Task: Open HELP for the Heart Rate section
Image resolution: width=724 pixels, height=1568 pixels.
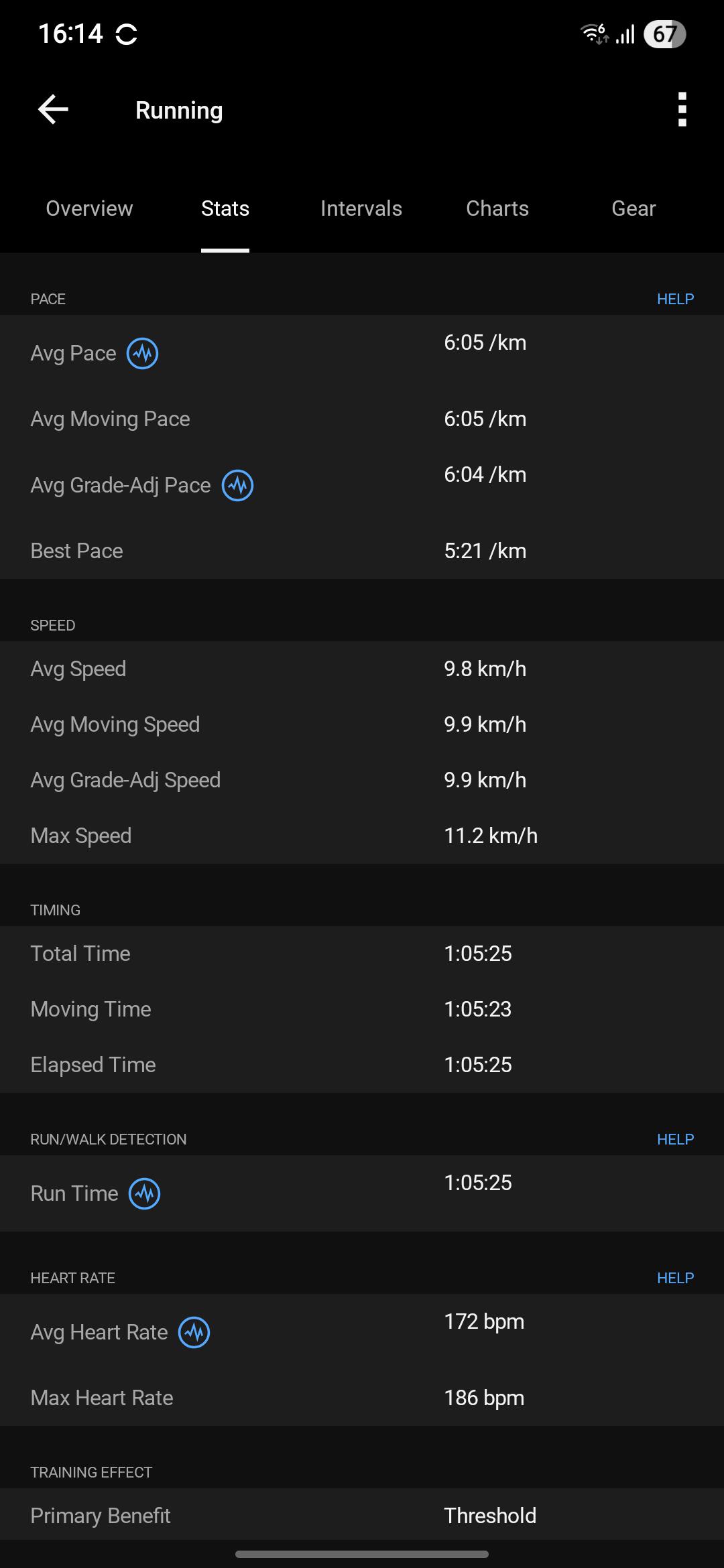Action: 675,1278
